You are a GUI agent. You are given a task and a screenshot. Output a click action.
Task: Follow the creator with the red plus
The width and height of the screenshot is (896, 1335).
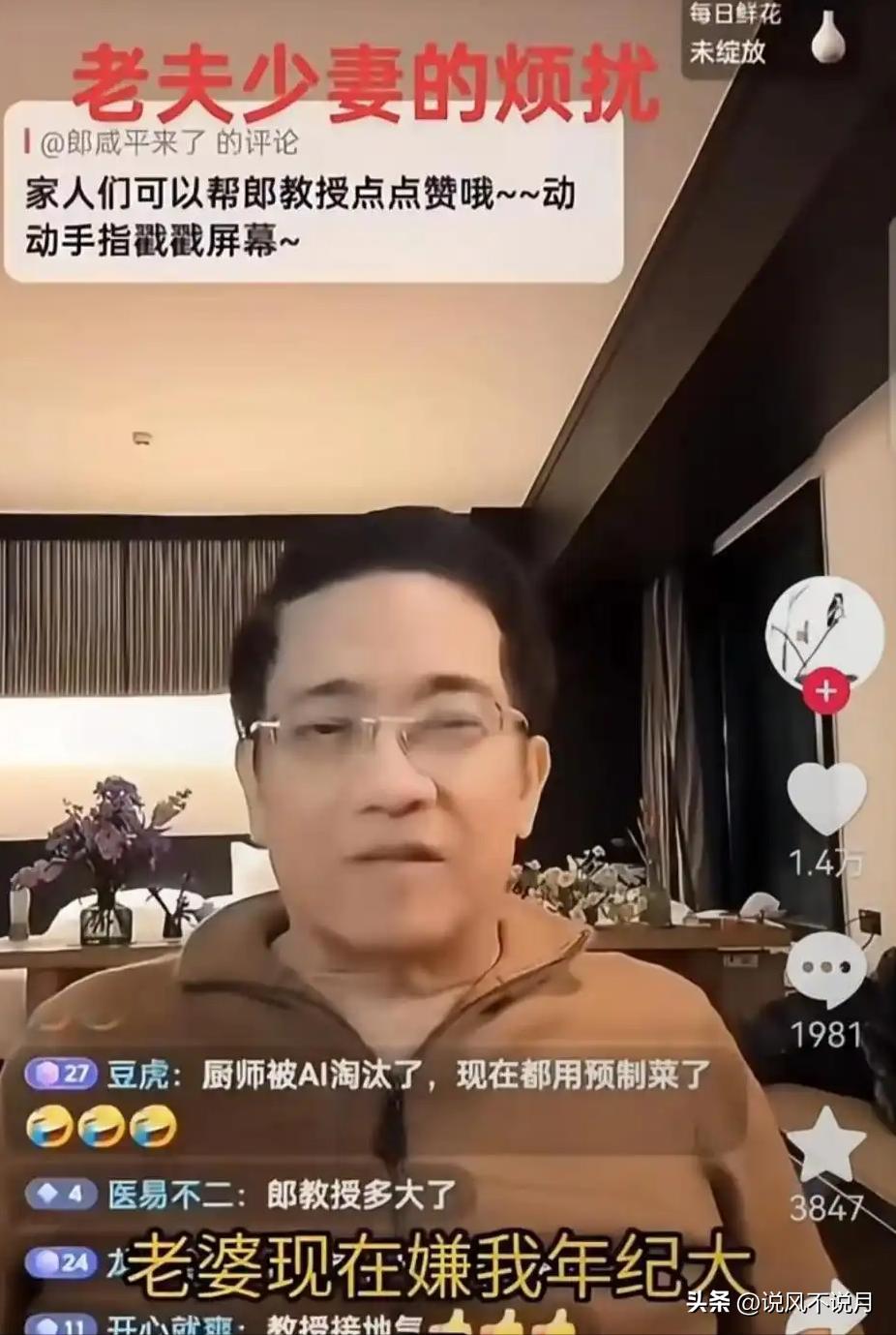coord(825,692)
